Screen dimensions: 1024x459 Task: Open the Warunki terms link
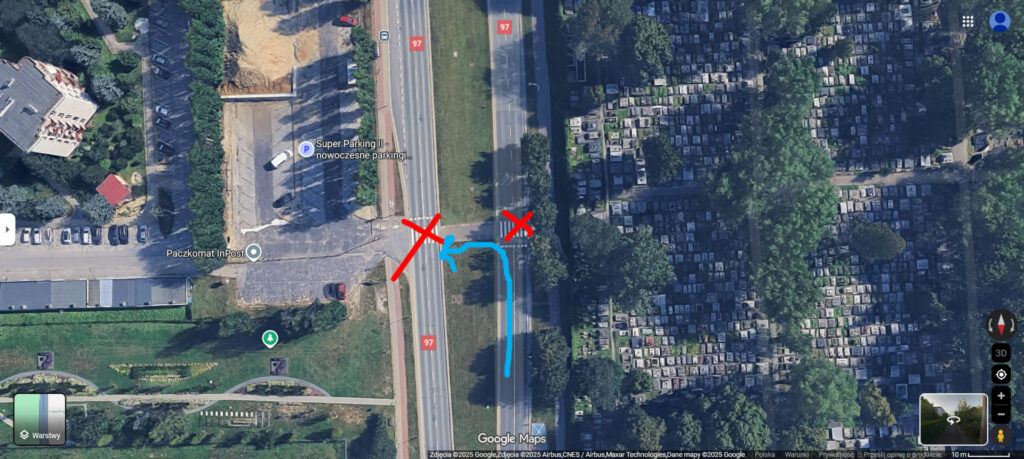797,454
